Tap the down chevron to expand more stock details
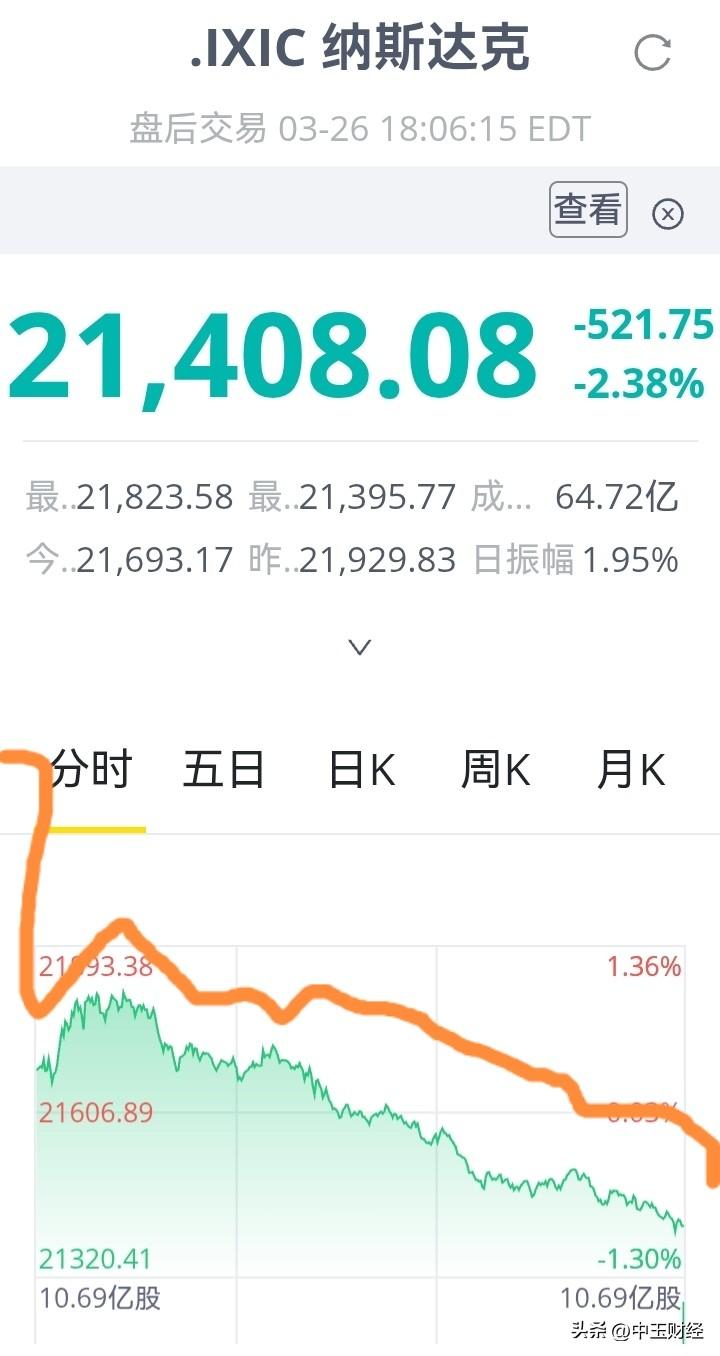The image size is (720, 1356). point(358,647)
